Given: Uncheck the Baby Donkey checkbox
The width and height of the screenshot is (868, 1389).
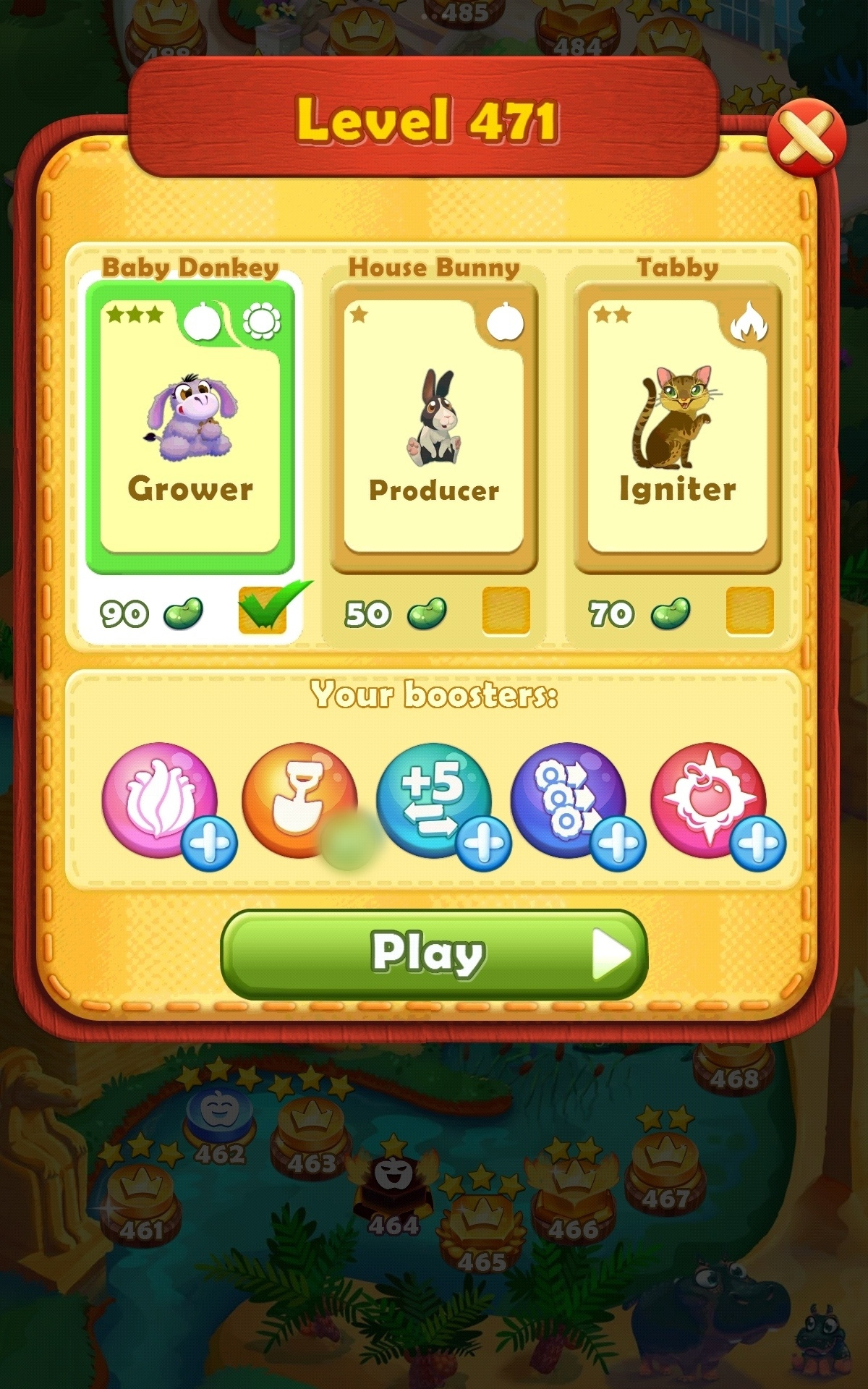Looking at the screenshot, I should [263, 610].
